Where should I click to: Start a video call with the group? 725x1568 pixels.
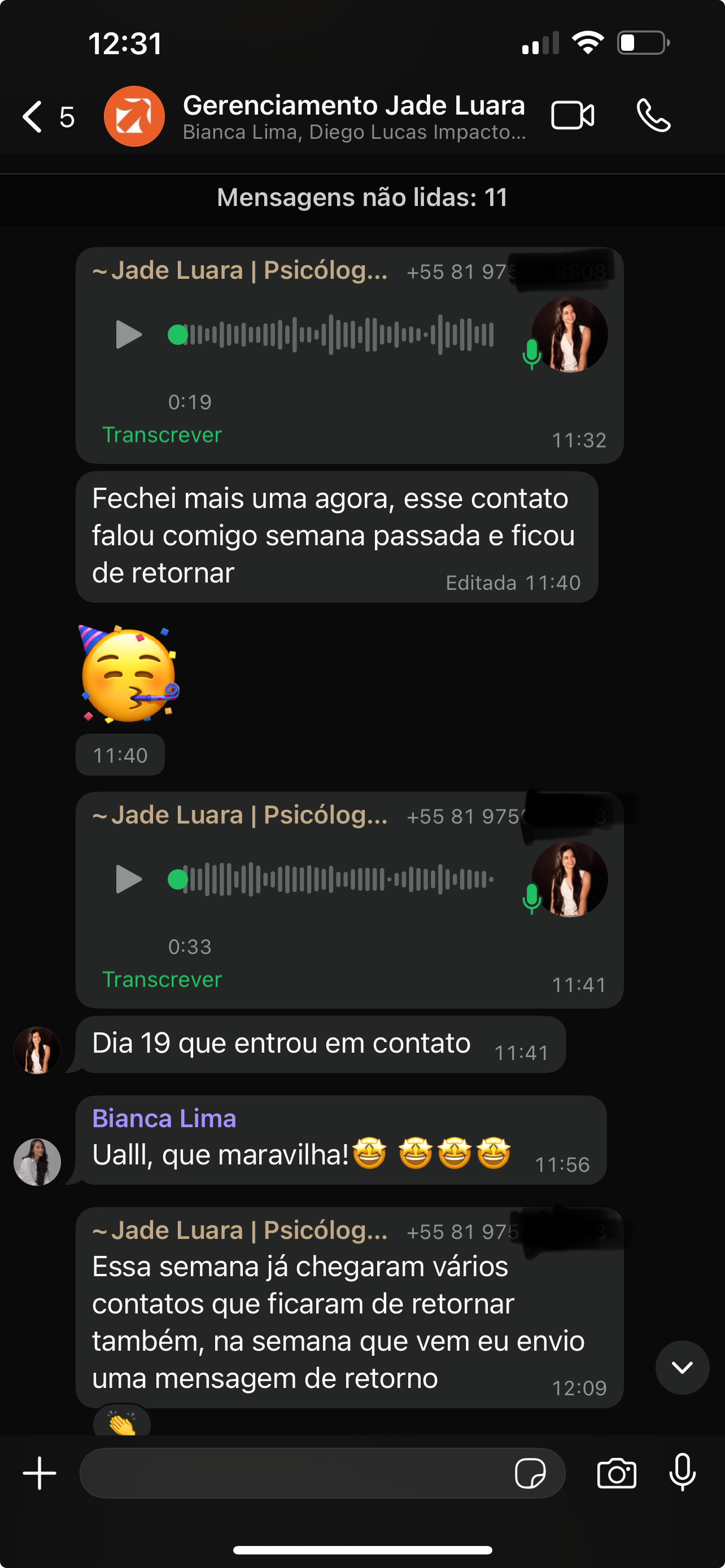[x=572, y=116]
